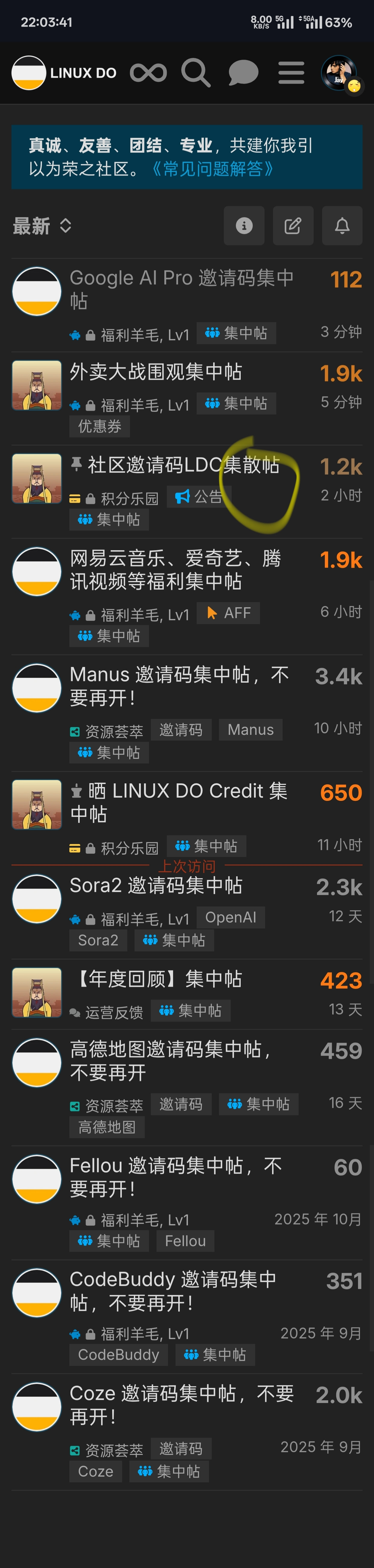The width and height of the screenshot is (374, 1568).
Task: Tap the infinity loop icon
Action: [148, 73]
